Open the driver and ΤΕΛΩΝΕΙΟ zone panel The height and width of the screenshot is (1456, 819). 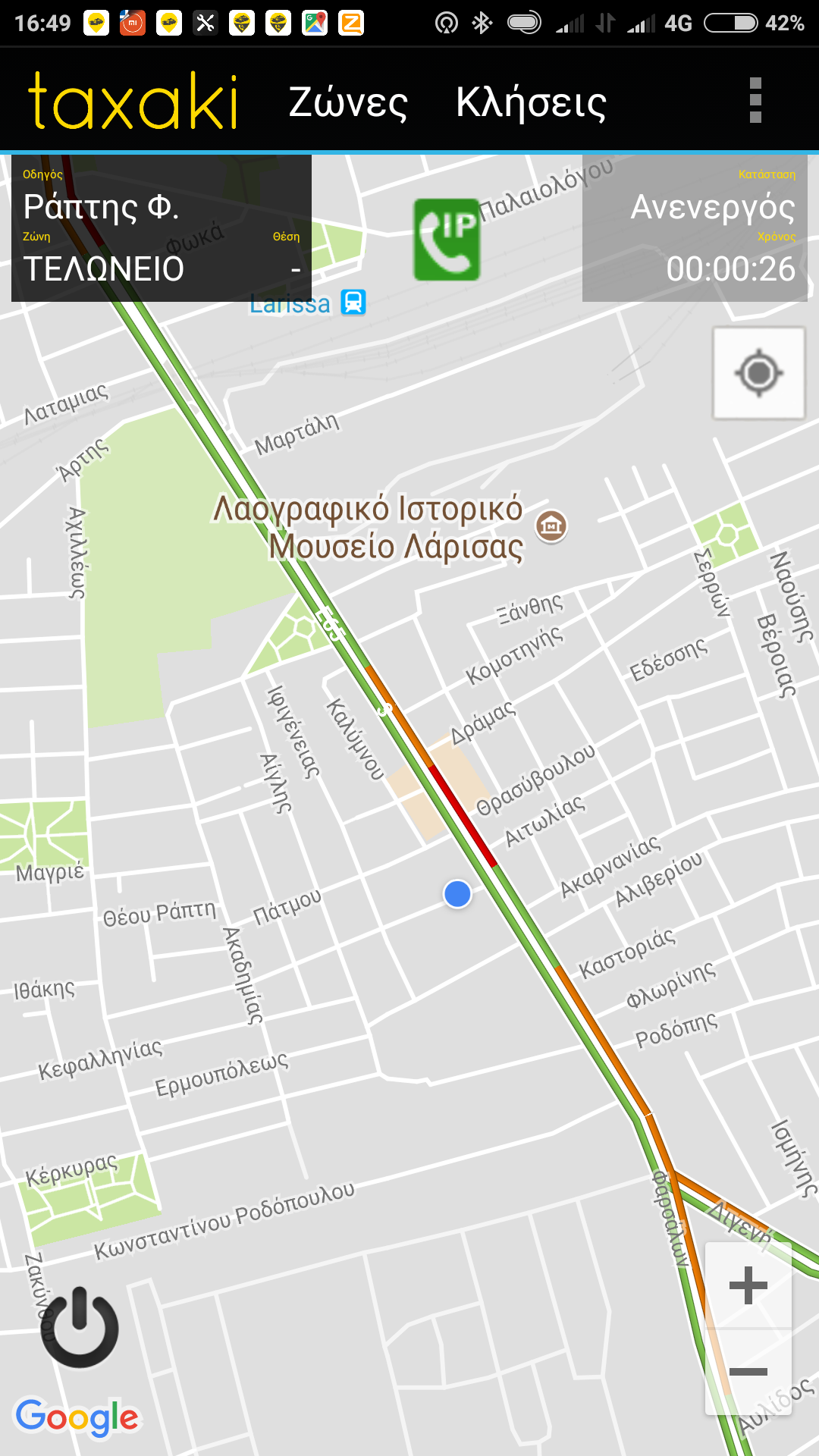coord(161,228)
